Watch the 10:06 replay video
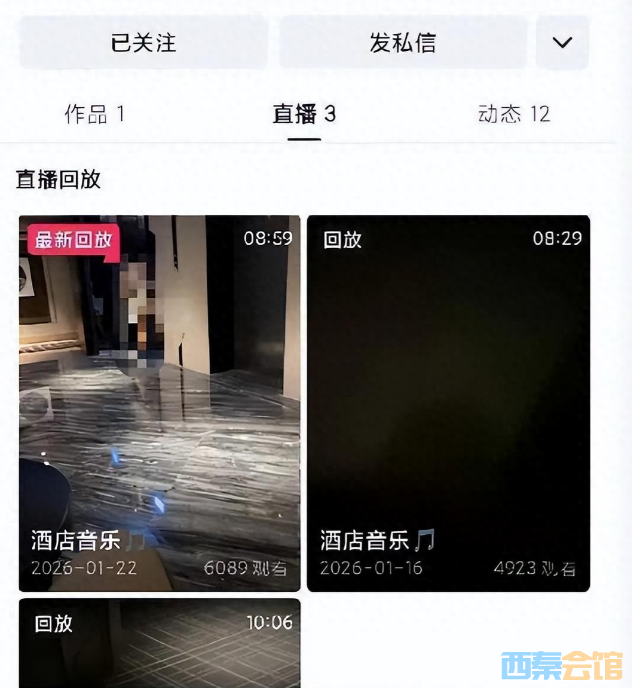632x688 pixels. [x=159, y=643]
